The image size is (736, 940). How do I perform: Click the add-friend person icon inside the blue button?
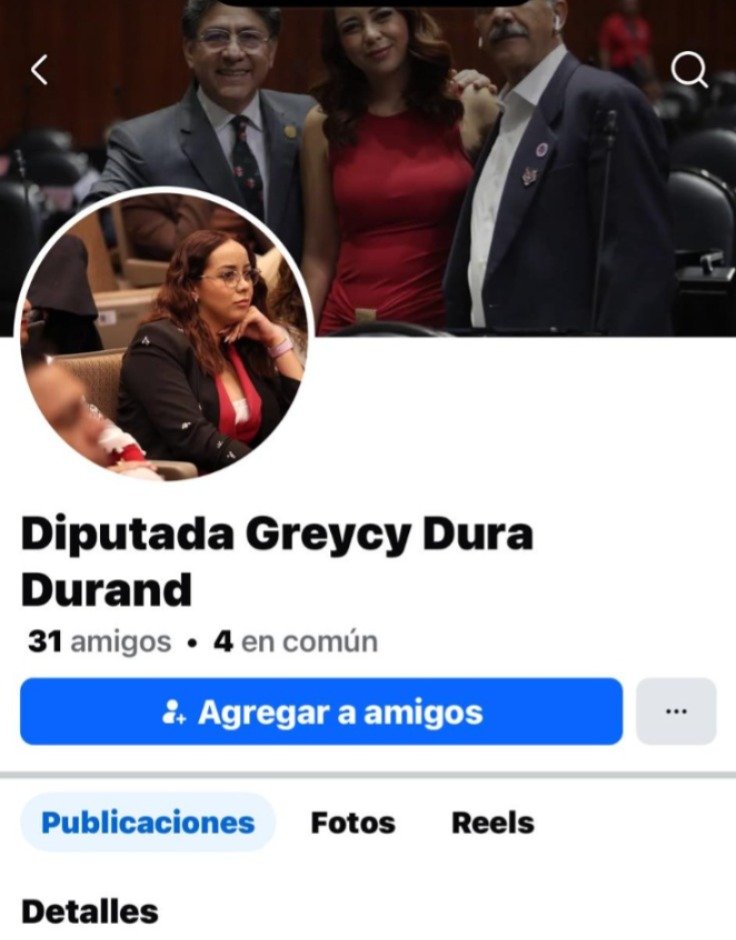[174, 713]
